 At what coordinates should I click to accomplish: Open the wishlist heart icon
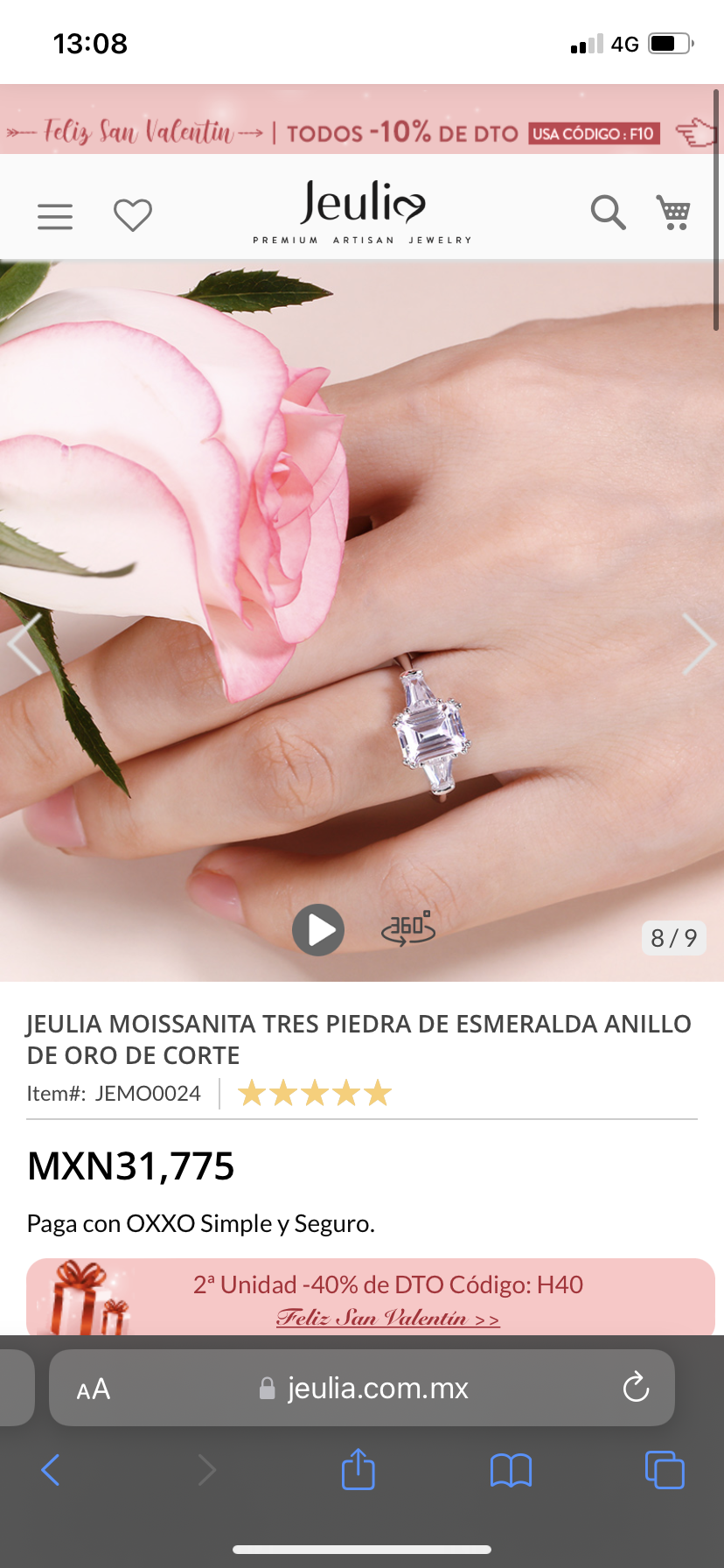pos(133,215)
